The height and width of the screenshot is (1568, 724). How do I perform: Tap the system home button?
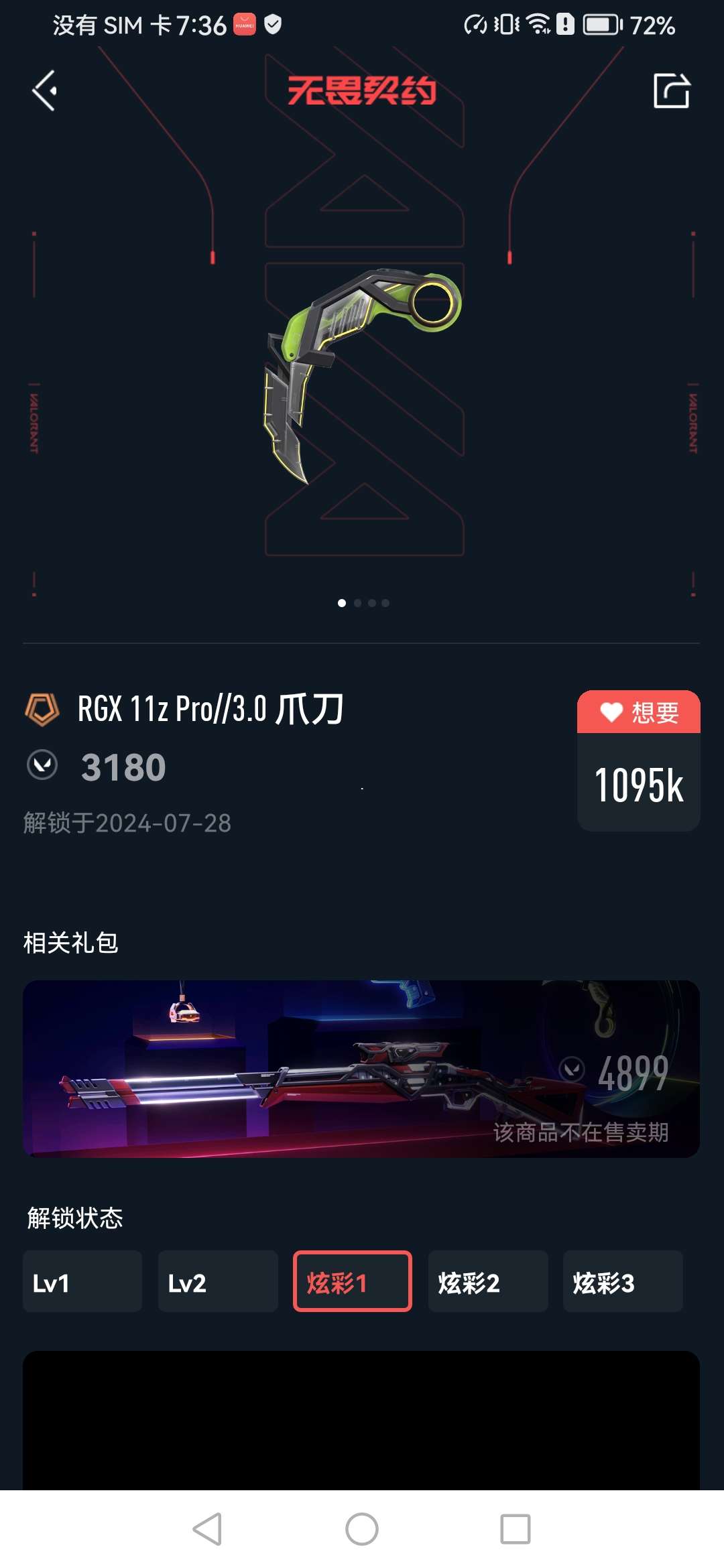(x=362, y=1529)
